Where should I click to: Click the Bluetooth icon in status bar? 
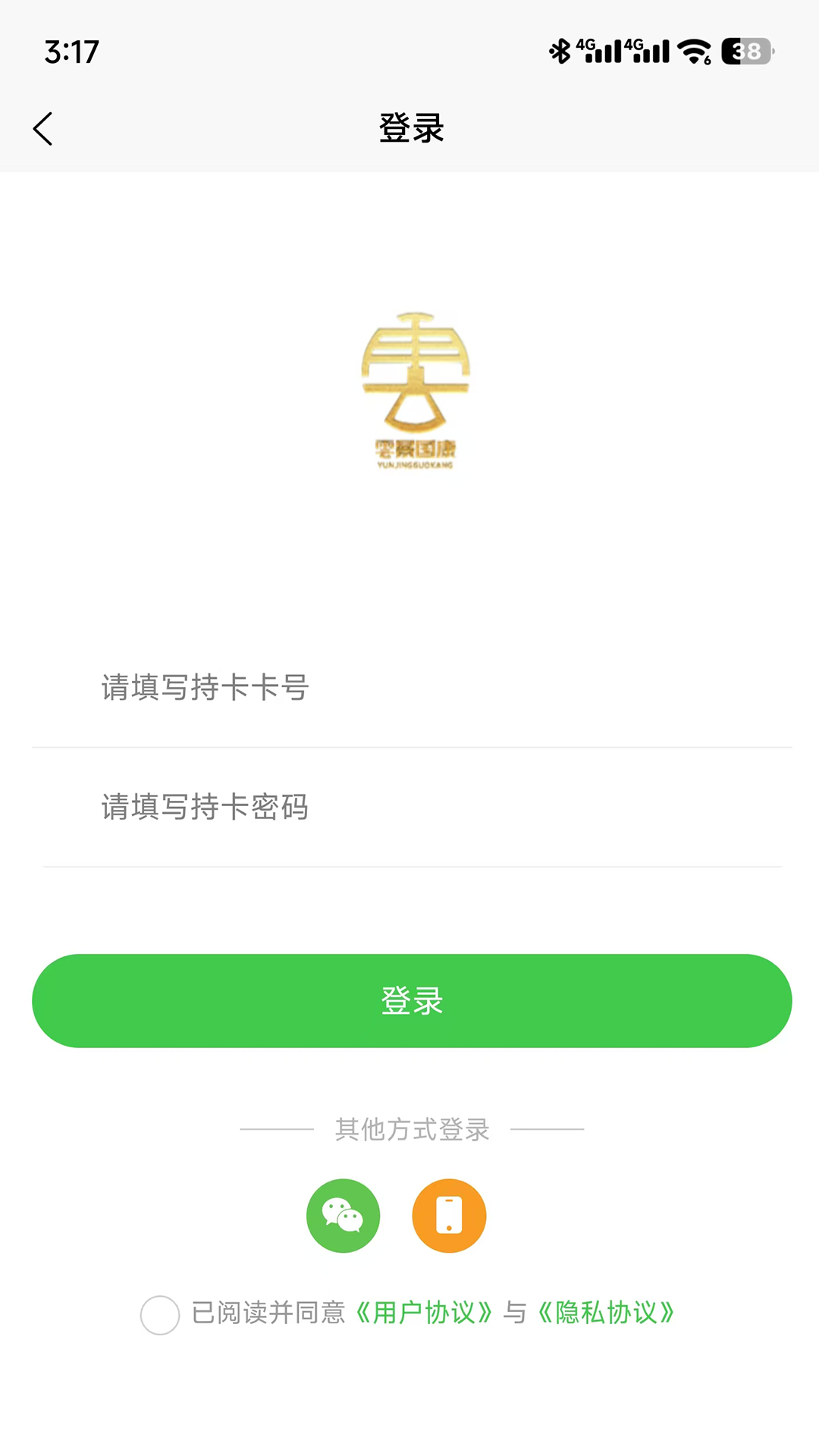coord(559,50)
